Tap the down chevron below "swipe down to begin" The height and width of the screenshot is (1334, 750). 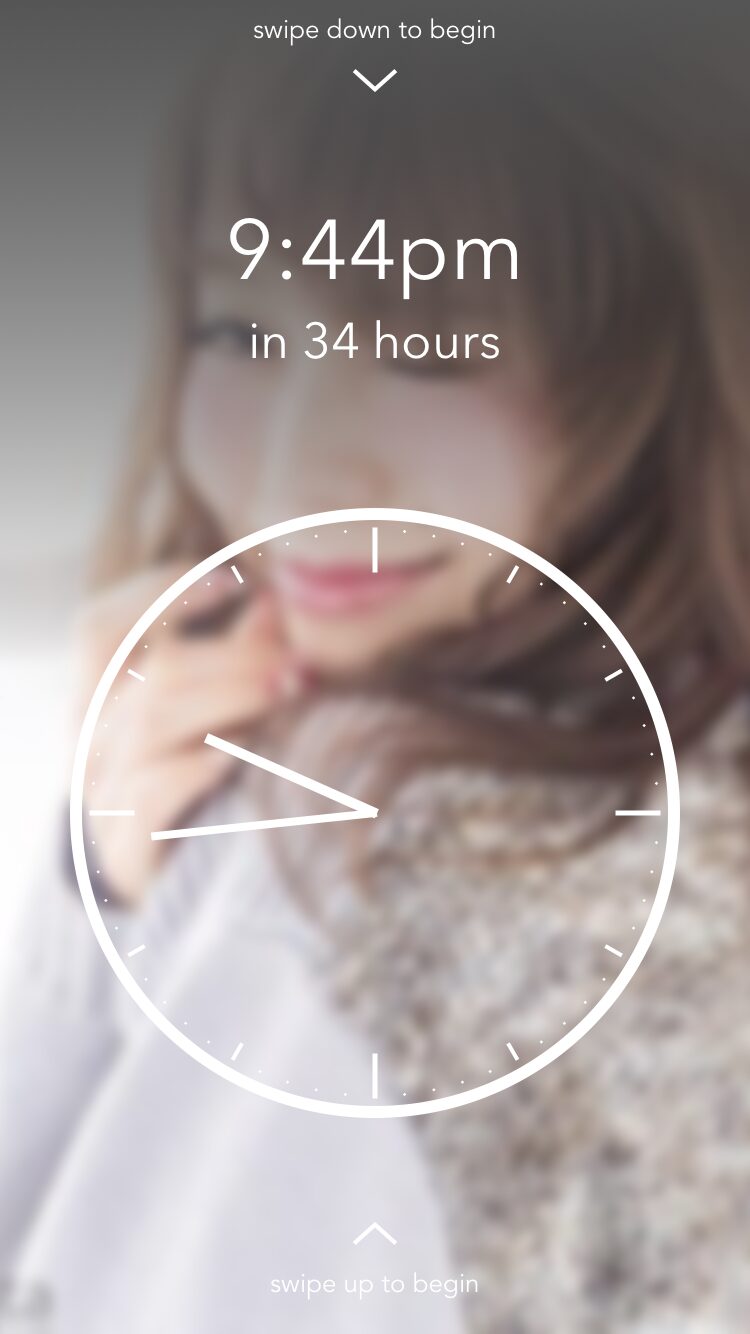click(x=375, y=80)
